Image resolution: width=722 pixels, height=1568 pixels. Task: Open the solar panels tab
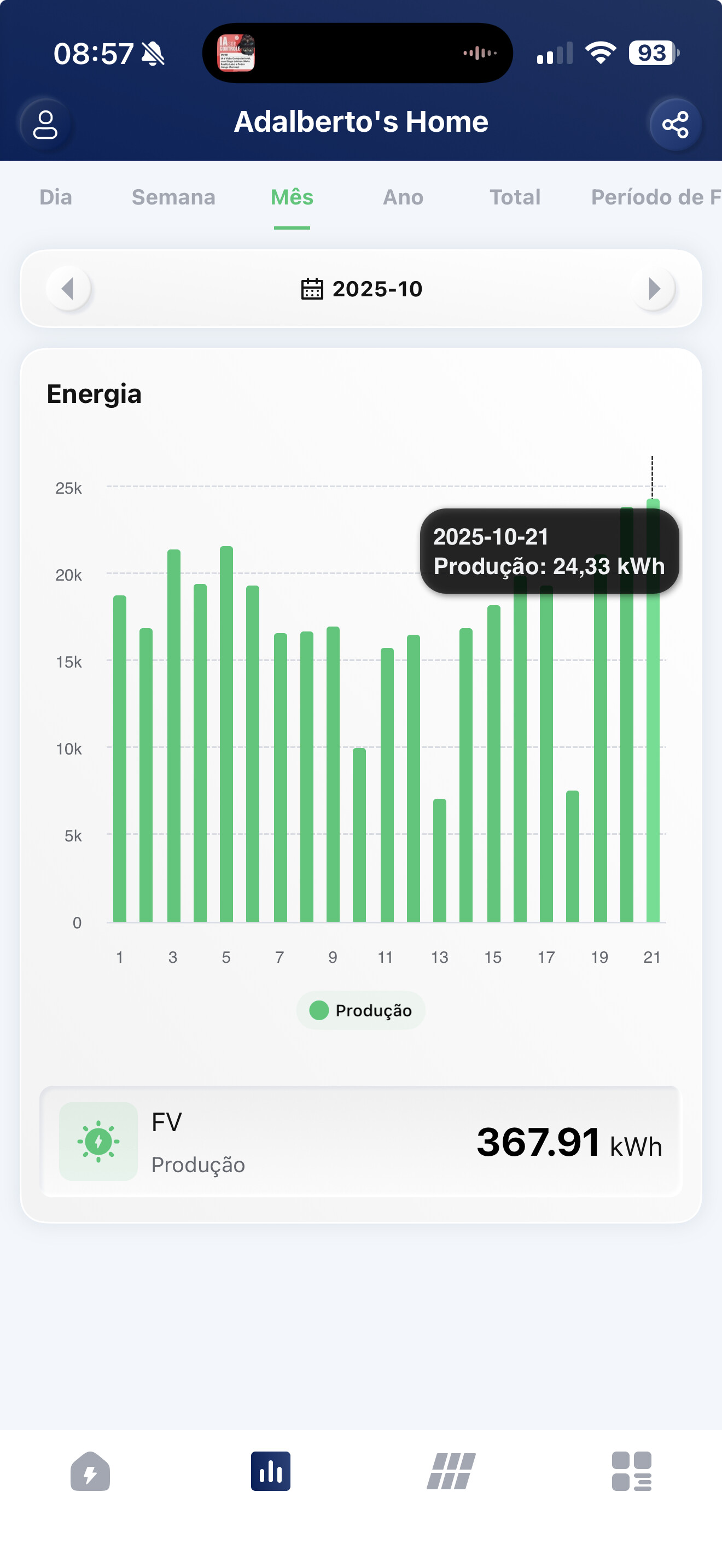(451, 1471)
